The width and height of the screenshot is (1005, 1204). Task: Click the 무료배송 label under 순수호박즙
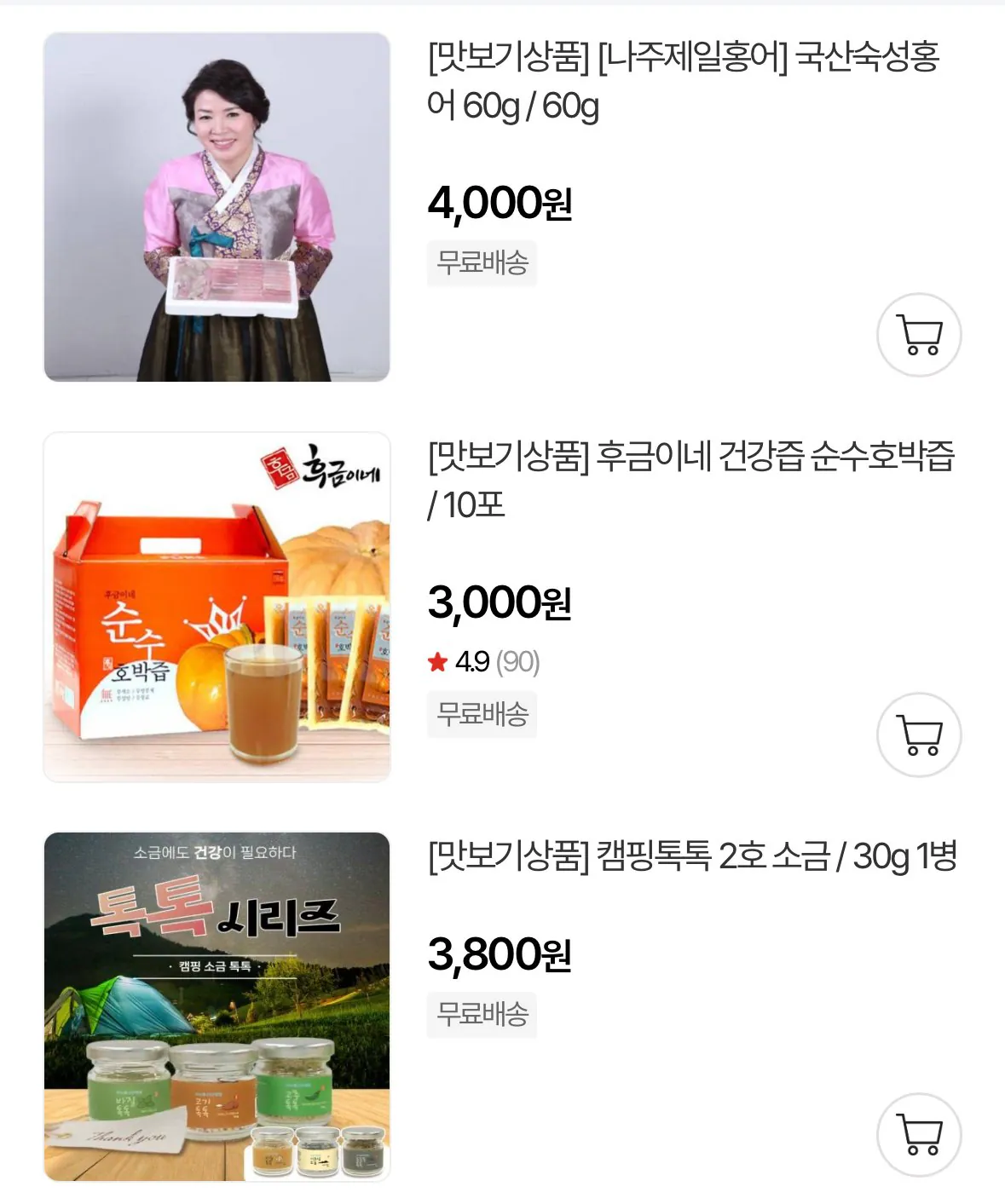point(482,715)
